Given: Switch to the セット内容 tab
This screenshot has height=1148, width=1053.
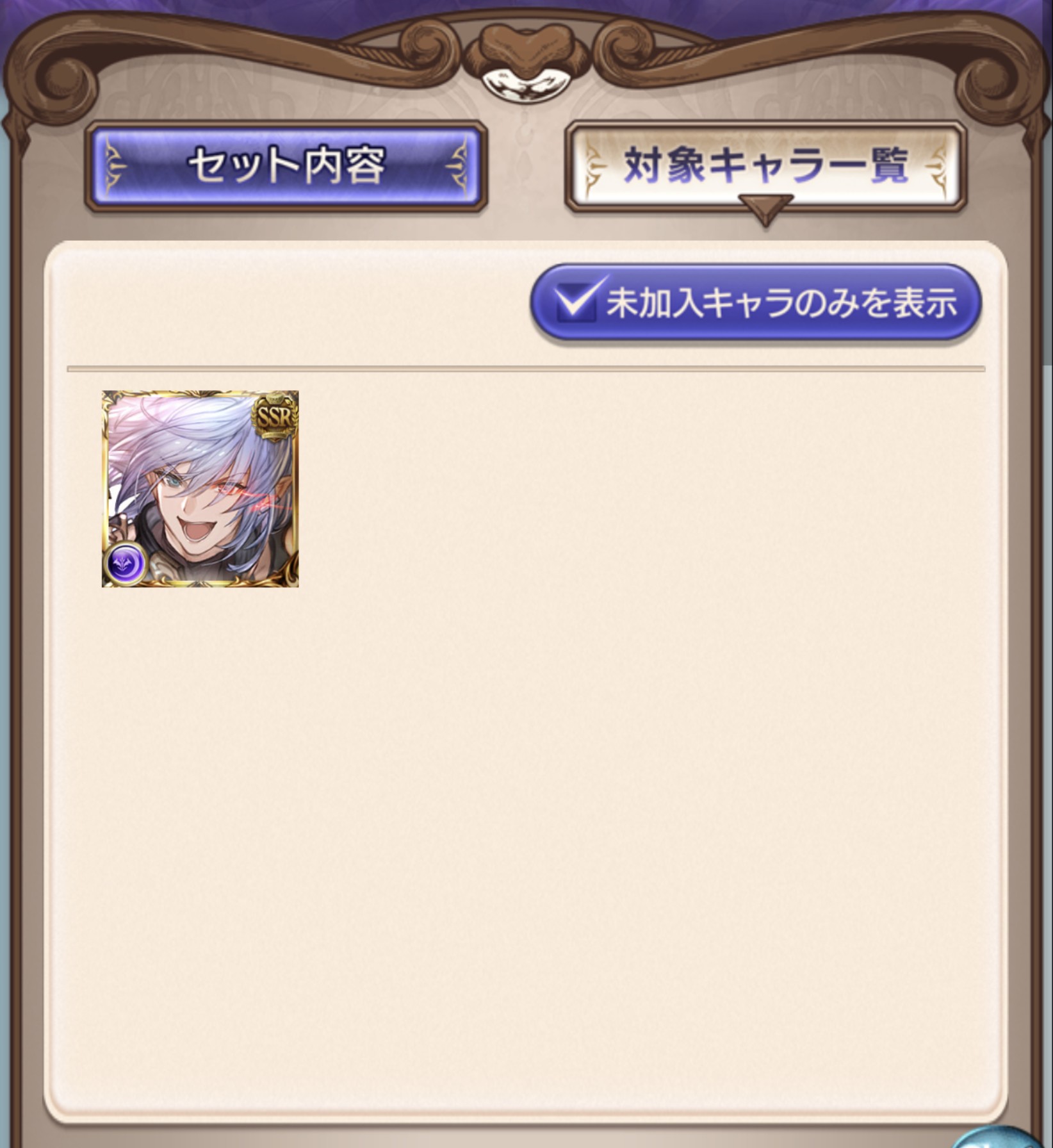Looking at the screenshot, I should coord(286,166).
